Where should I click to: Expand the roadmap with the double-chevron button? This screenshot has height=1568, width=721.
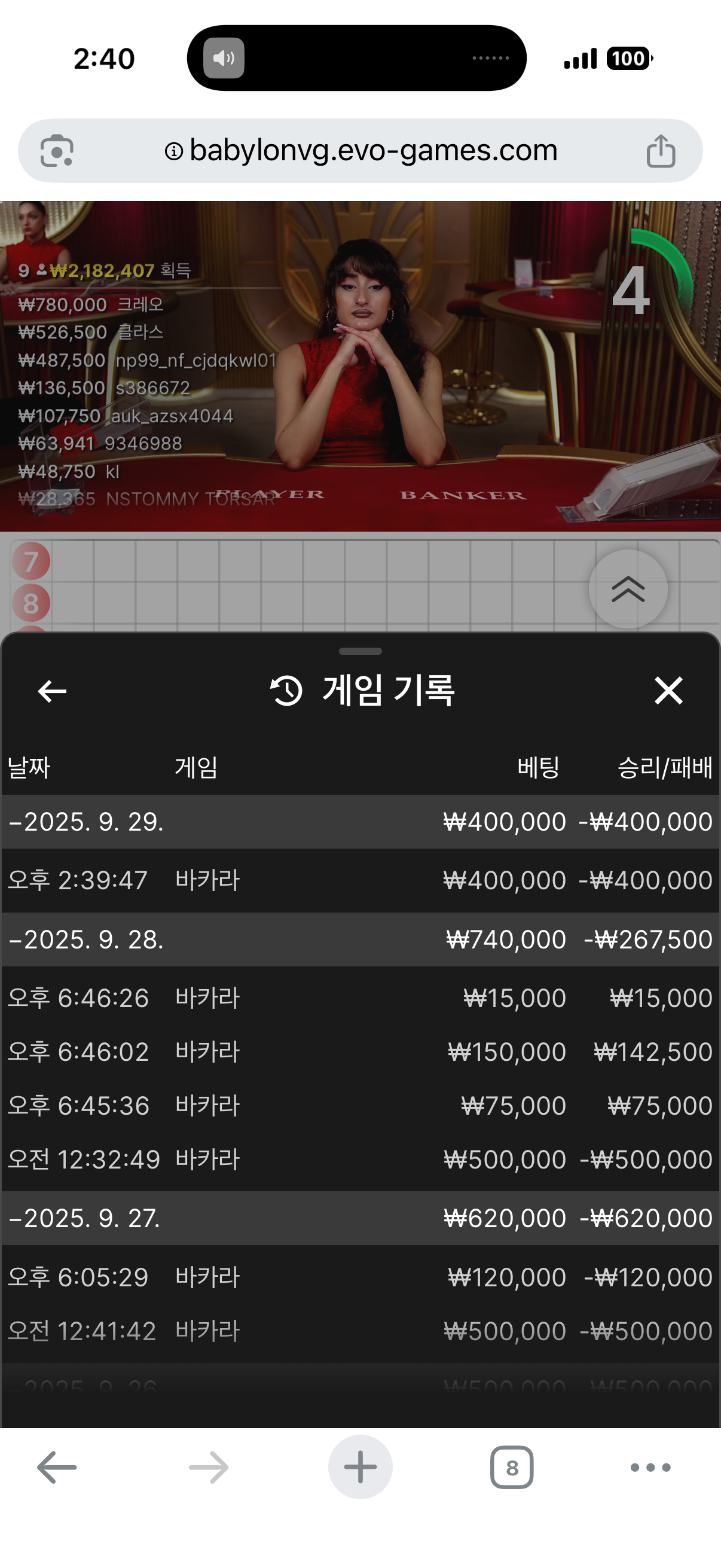[x=627, y=589]
